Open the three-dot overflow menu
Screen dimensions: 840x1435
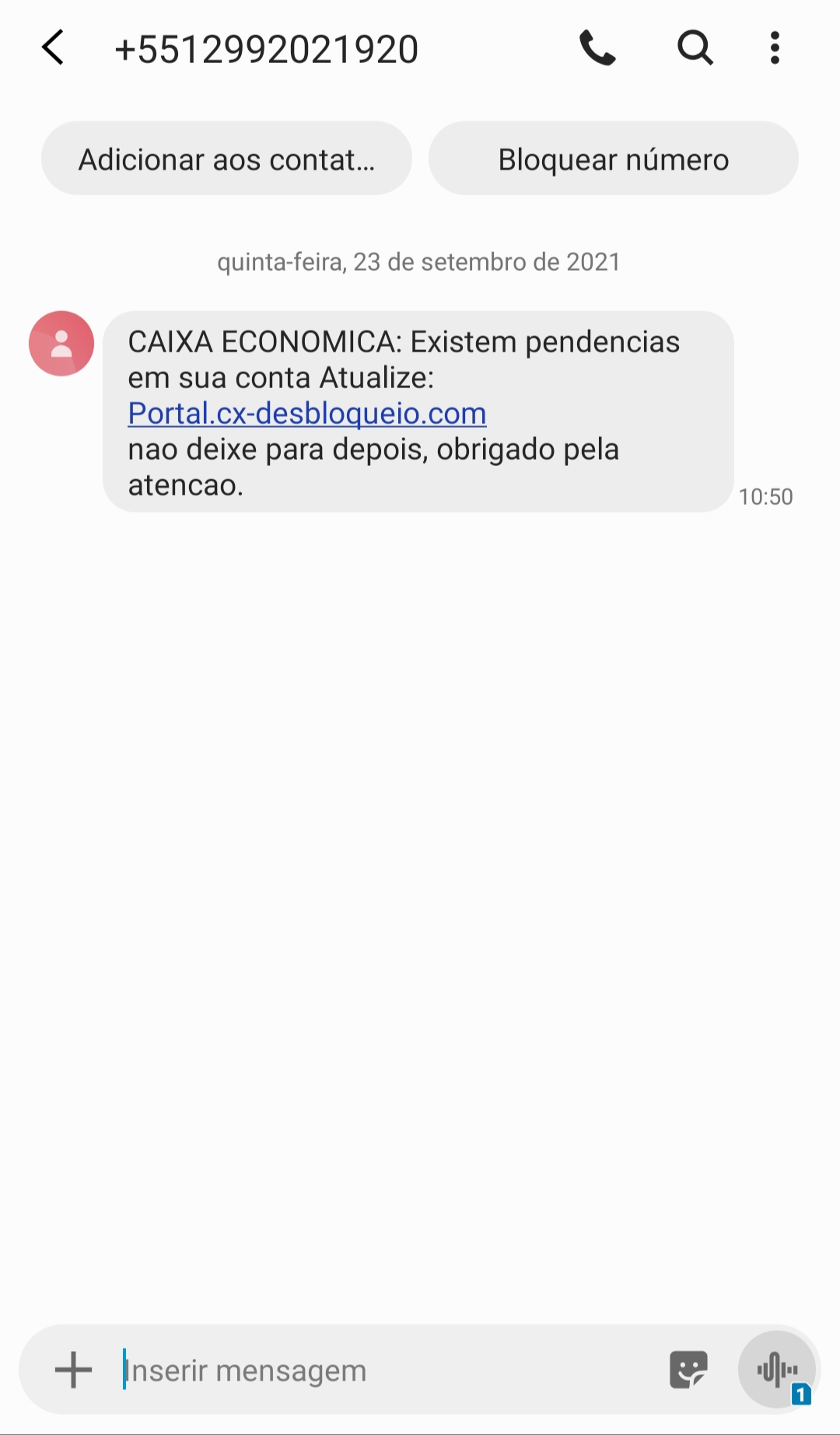(775, 48)
